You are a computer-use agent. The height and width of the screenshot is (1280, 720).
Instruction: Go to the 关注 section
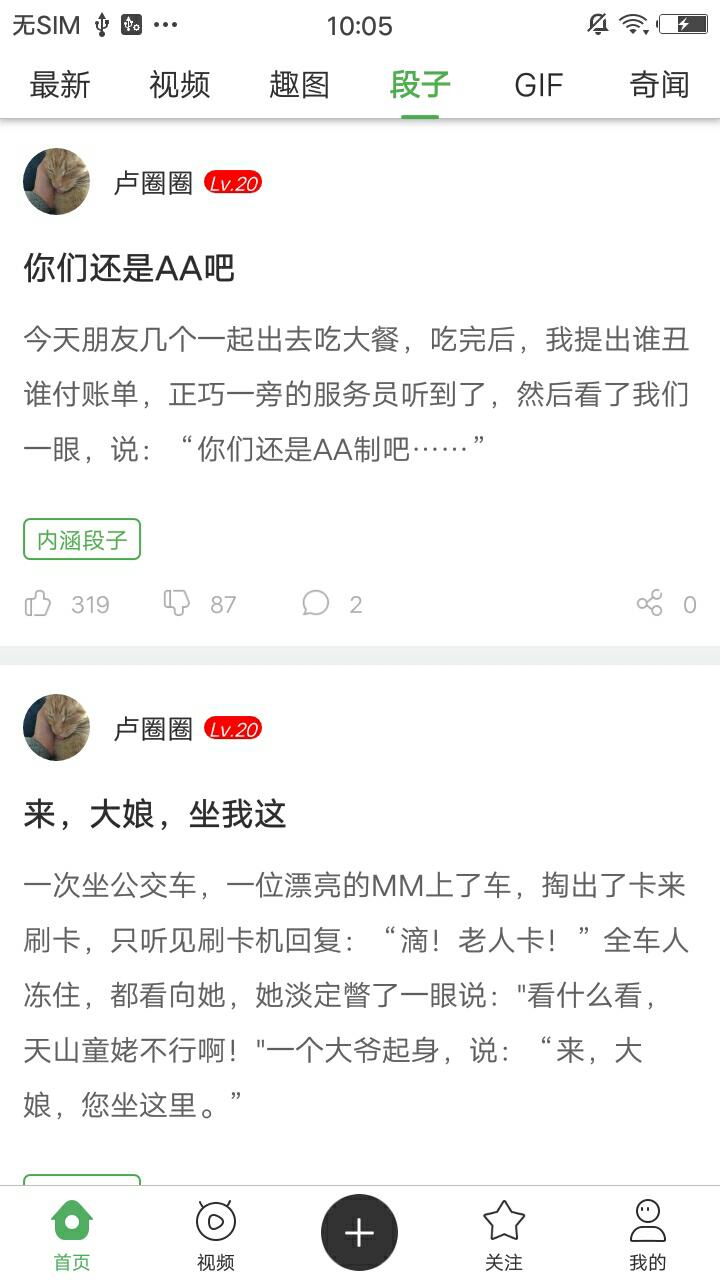(x=503, y=1235)
